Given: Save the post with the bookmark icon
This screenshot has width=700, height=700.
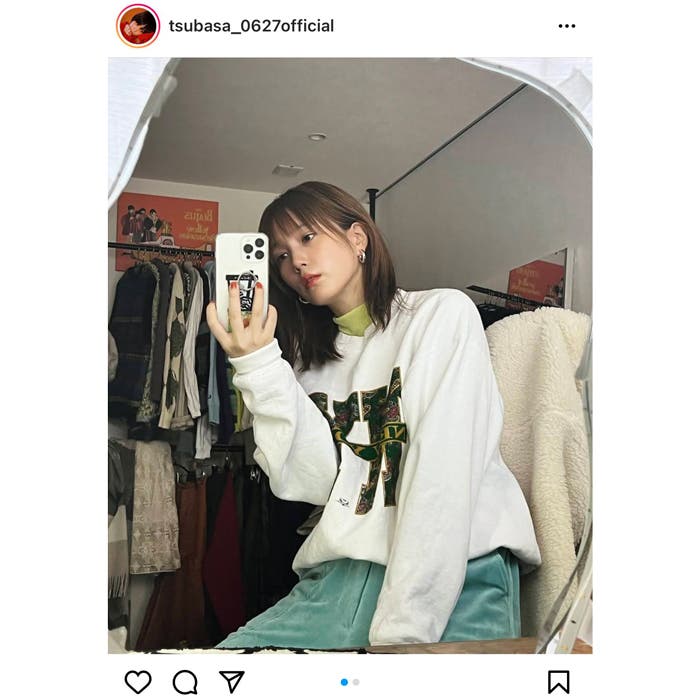Looking at the screenshot, I should pos(559,682).
